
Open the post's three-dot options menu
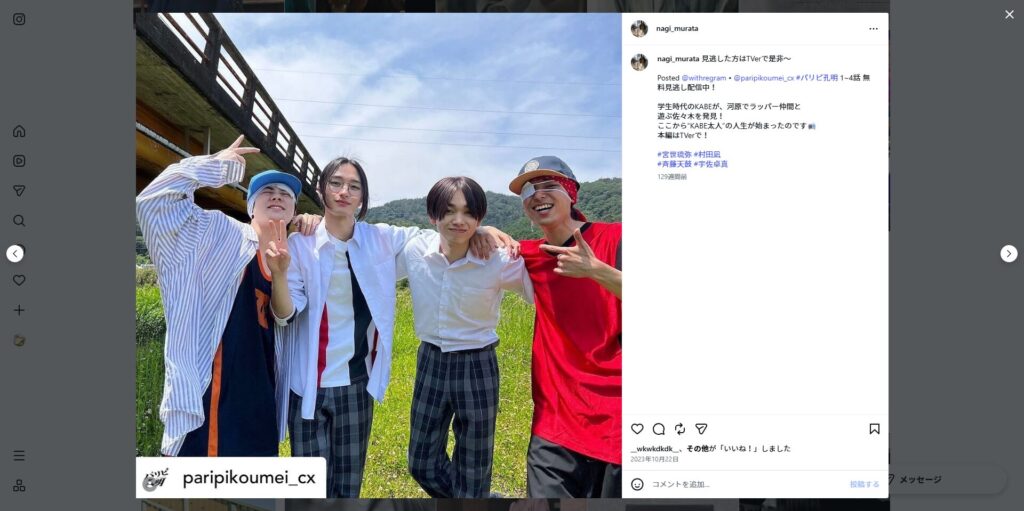873,29
